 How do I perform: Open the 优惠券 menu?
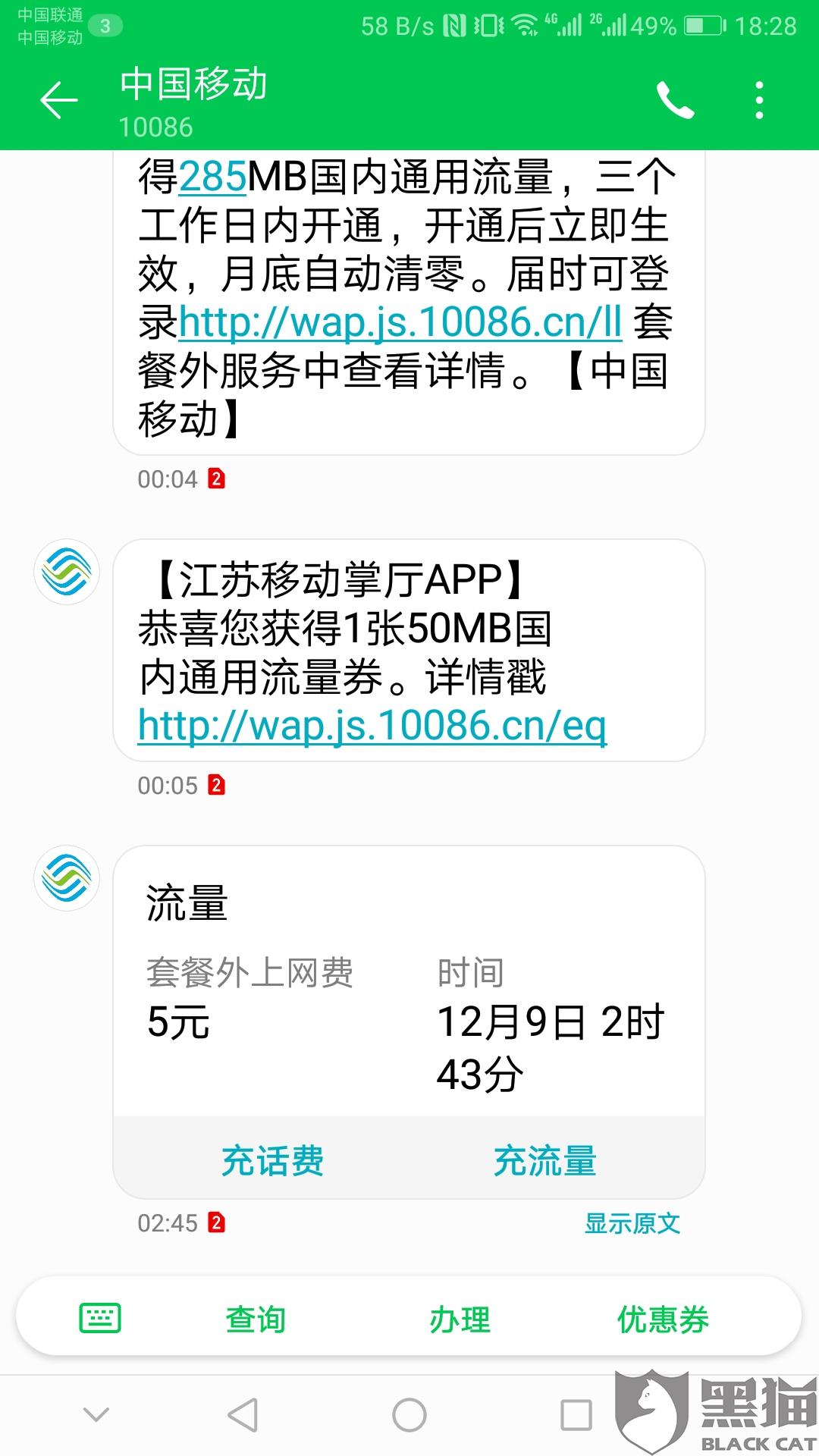pos(663,1319)
